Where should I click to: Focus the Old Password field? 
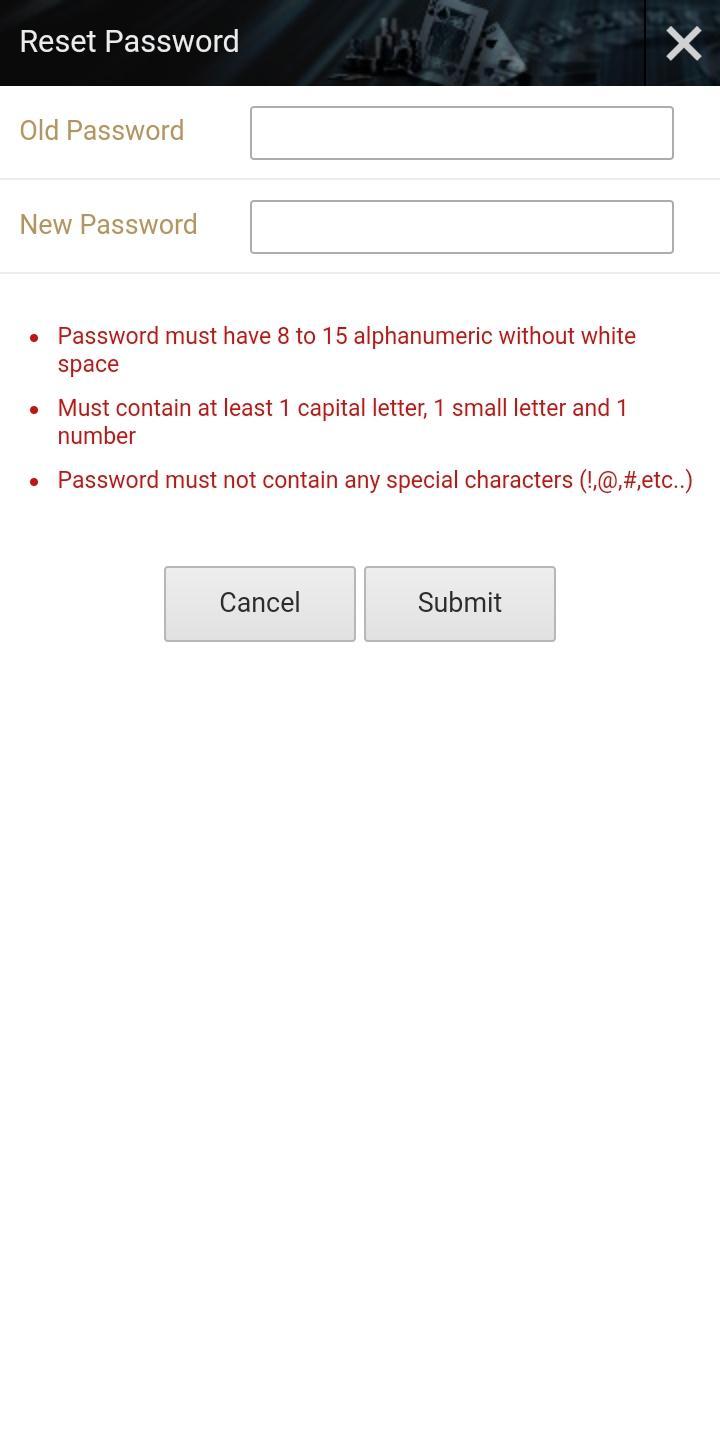[461, 133]
